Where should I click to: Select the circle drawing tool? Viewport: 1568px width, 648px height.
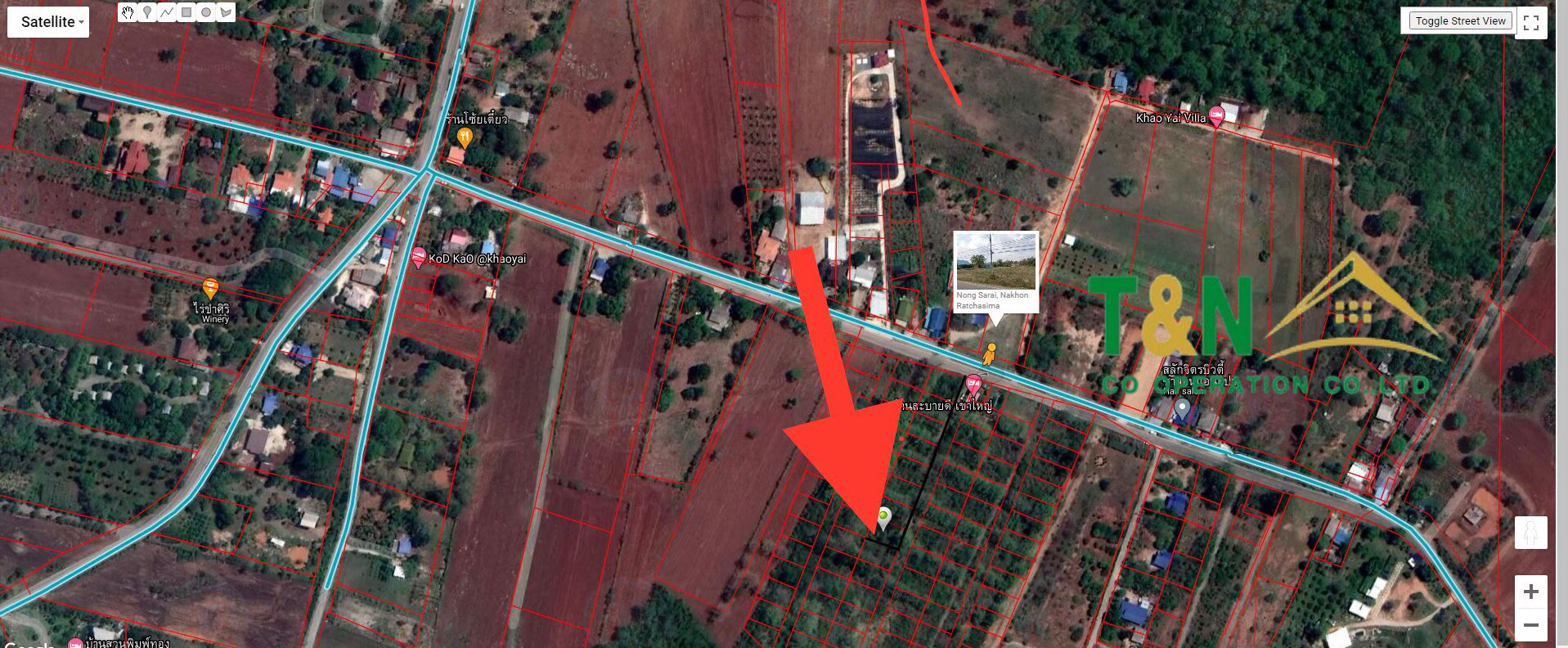tap(206, 12)
